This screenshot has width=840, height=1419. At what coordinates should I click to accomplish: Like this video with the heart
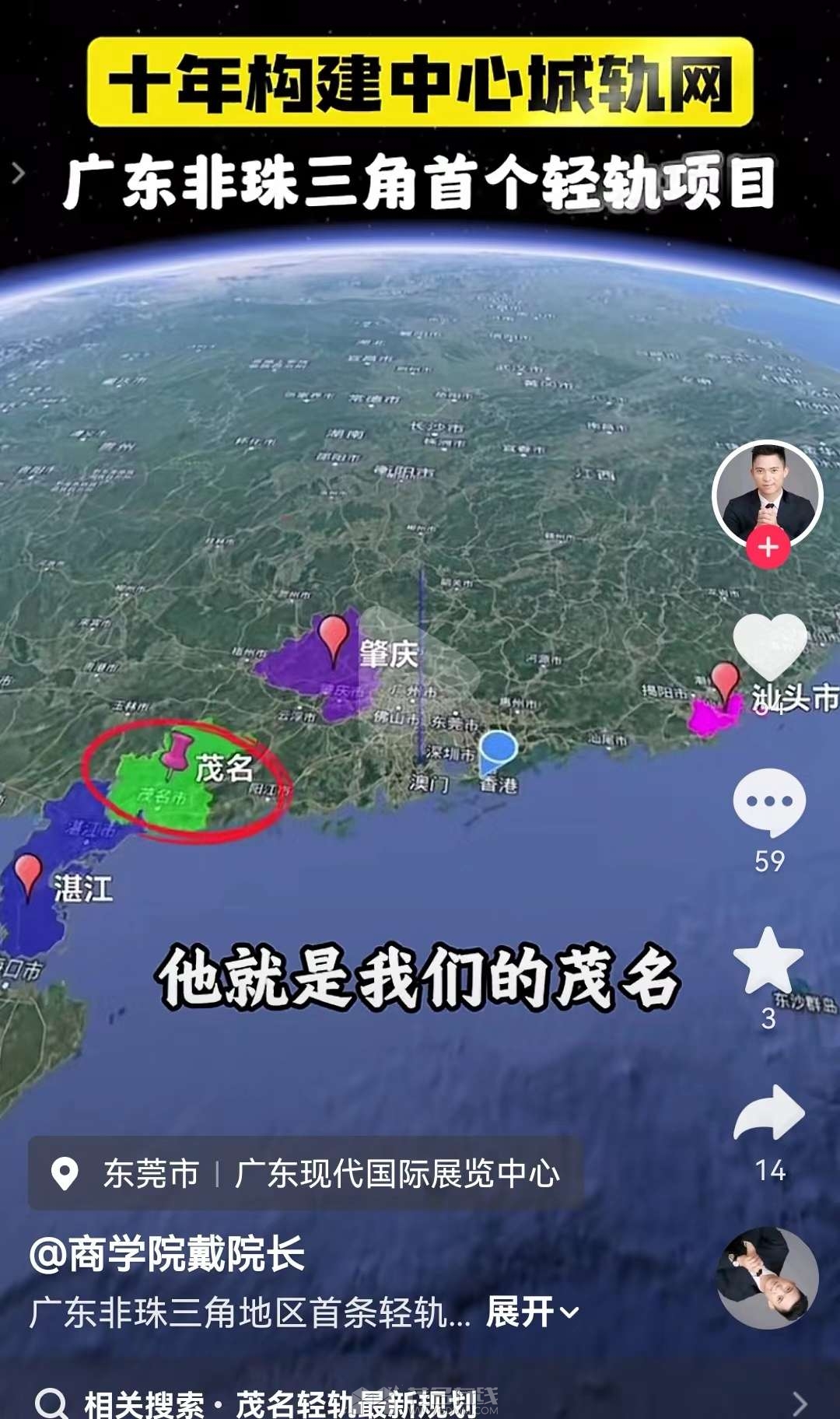coord(769,647)
